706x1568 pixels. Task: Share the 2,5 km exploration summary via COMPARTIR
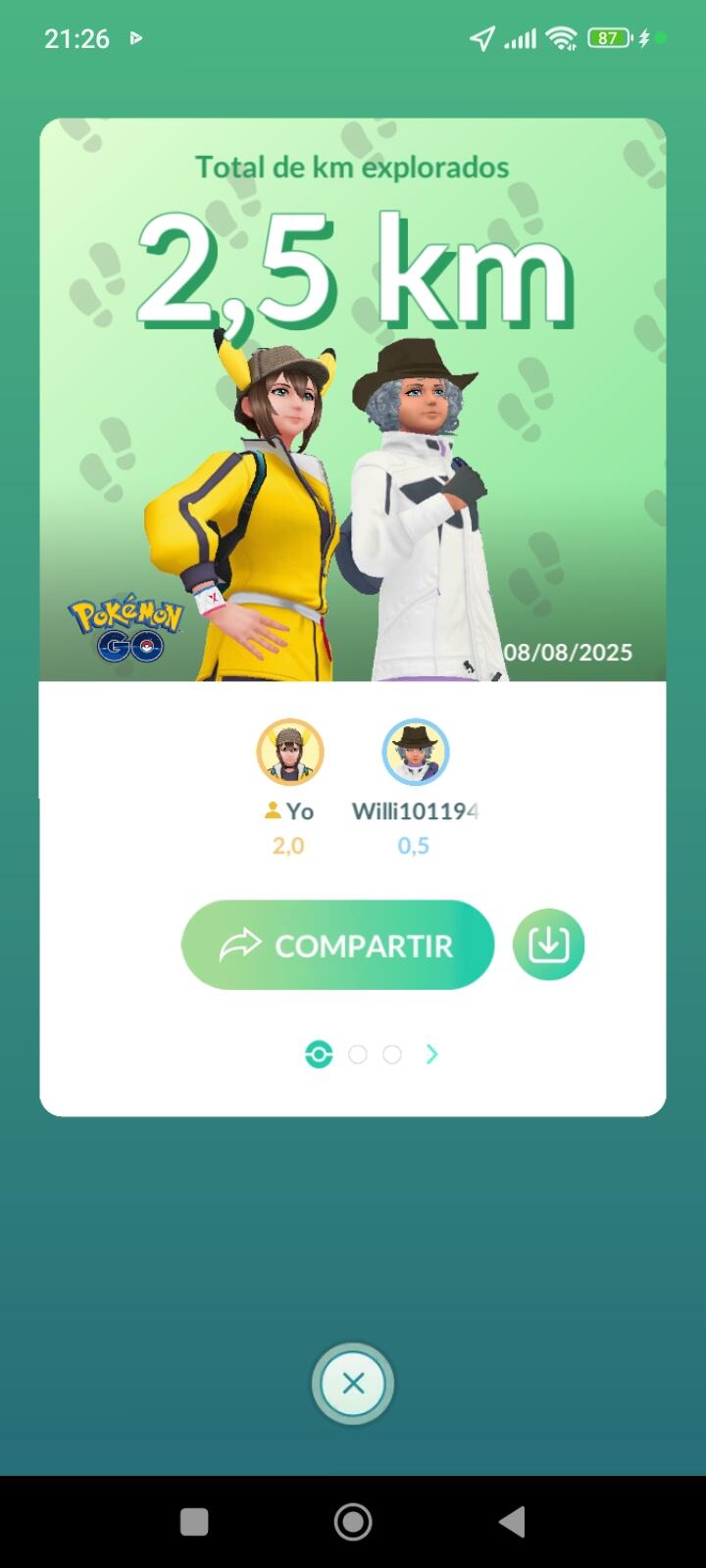(x=337, y=945)
